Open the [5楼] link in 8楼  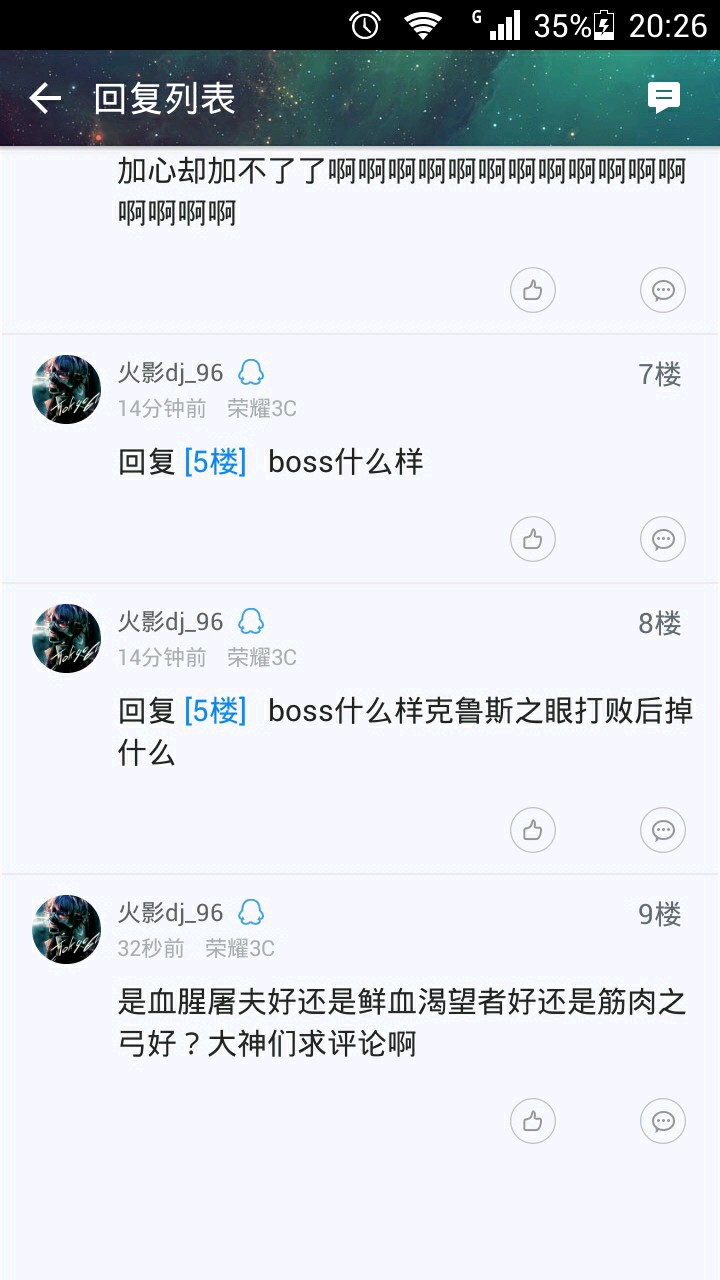click(215, 711)
